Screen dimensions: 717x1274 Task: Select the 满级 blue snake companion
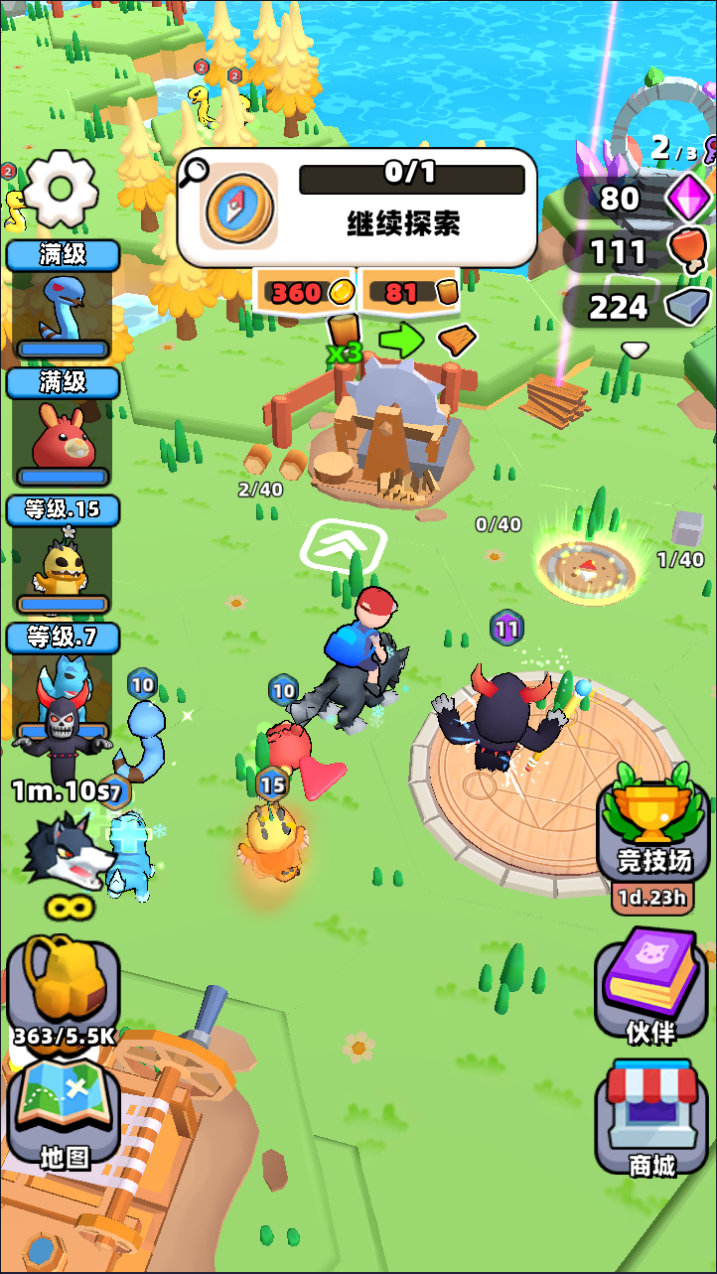point(62,302)
